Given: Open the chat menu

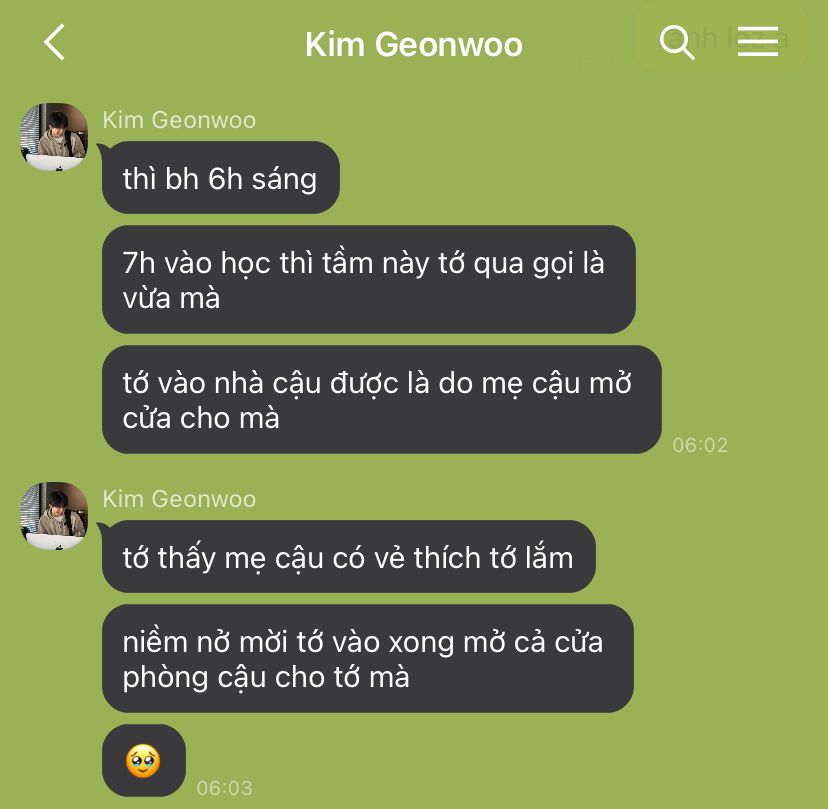Looking at the screenshot, I should click(758, 41).
